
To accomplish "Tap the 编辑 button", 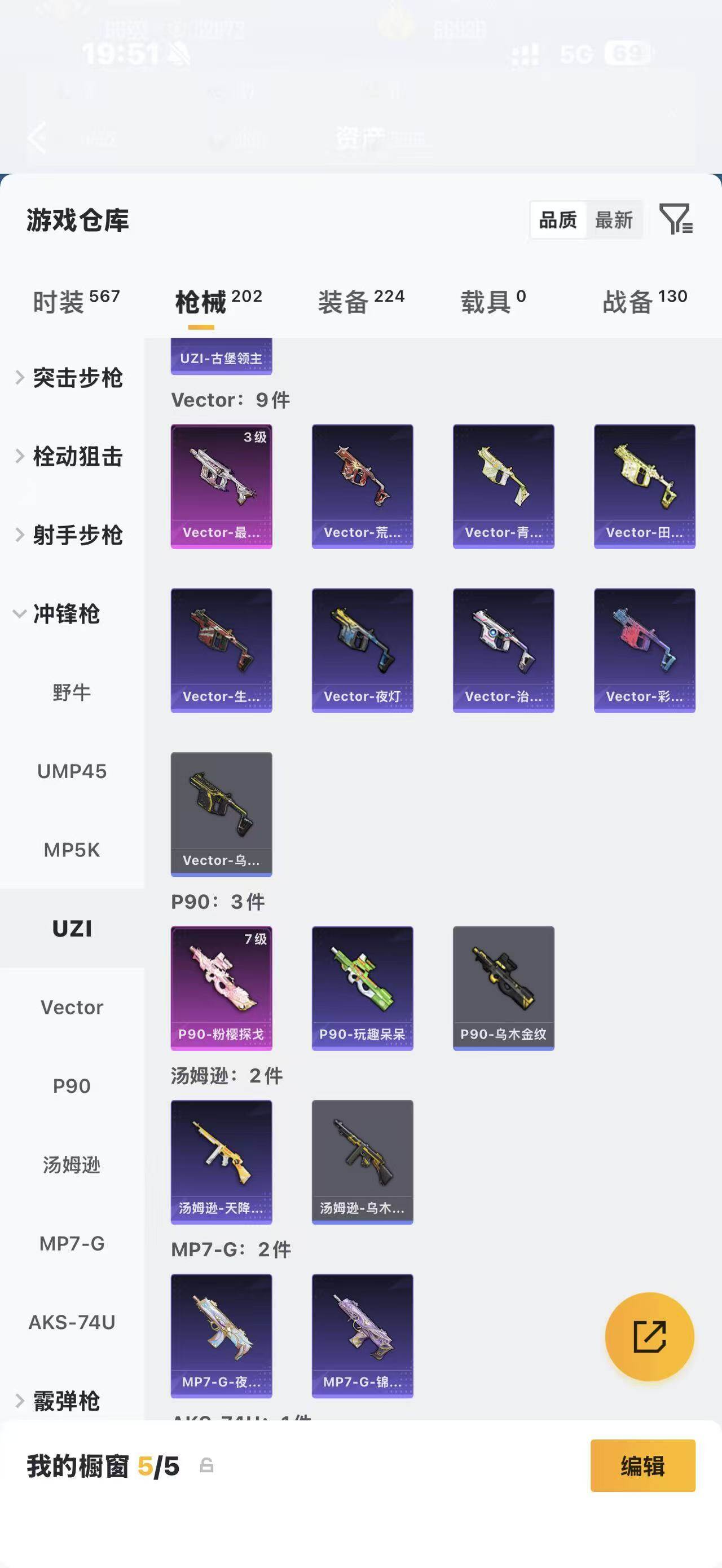I will coord(643,1466).
